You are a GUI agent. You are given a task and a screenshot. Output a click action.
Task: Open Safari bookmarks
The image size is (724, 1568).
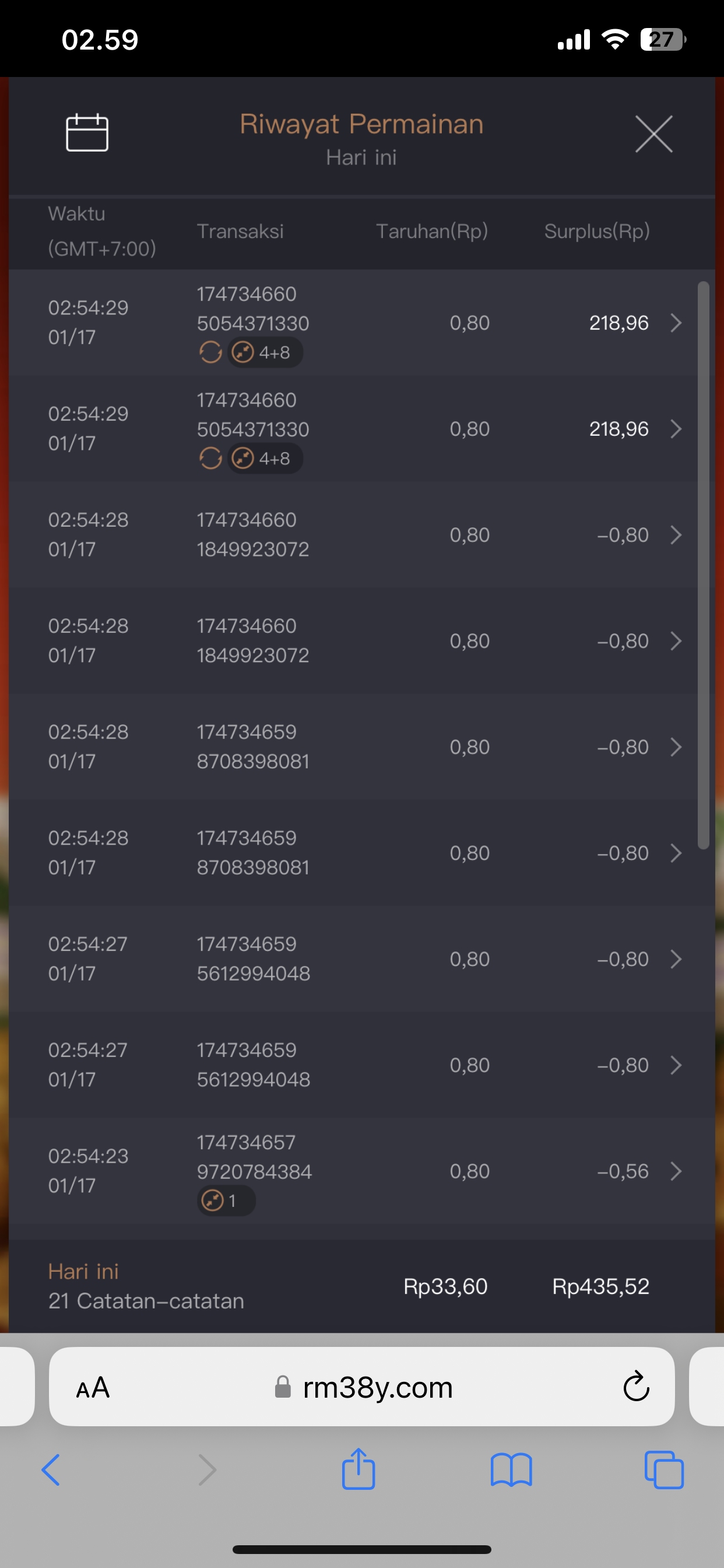click(x=511, y=1470)
